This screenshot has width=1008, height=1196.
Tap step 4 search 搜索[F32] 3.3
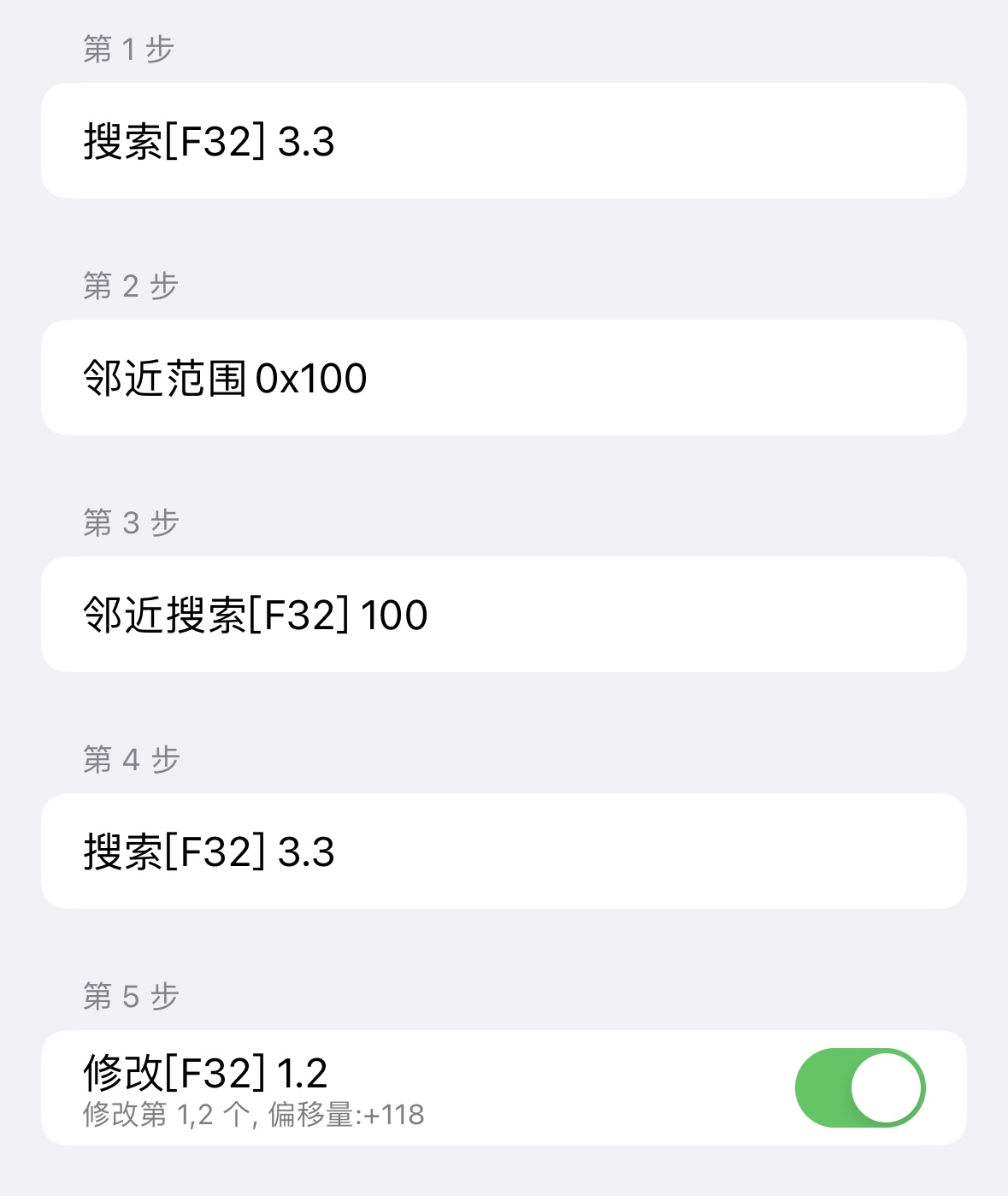click(504, 851)
